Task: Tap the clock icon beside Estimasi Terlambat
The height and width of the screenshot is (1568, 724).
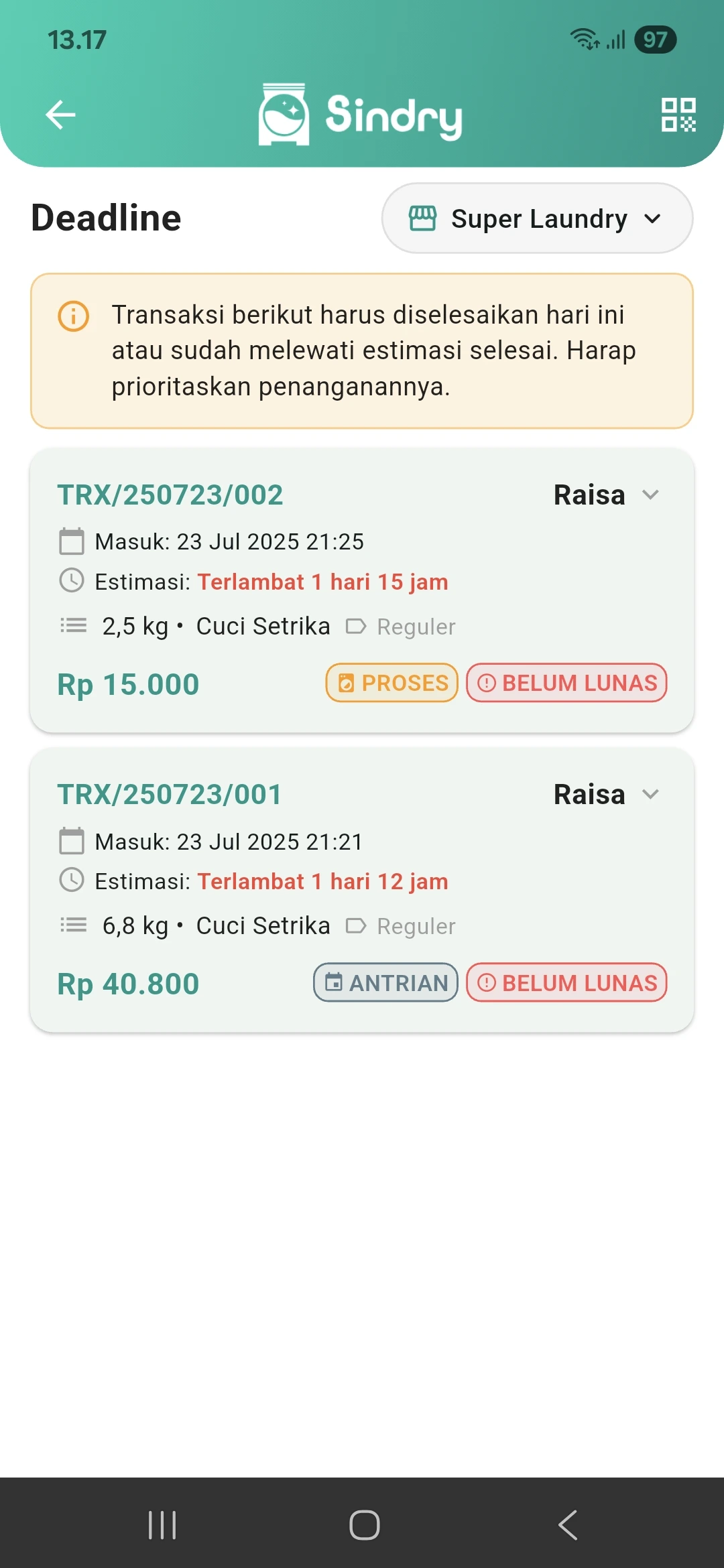Action: 72,582
